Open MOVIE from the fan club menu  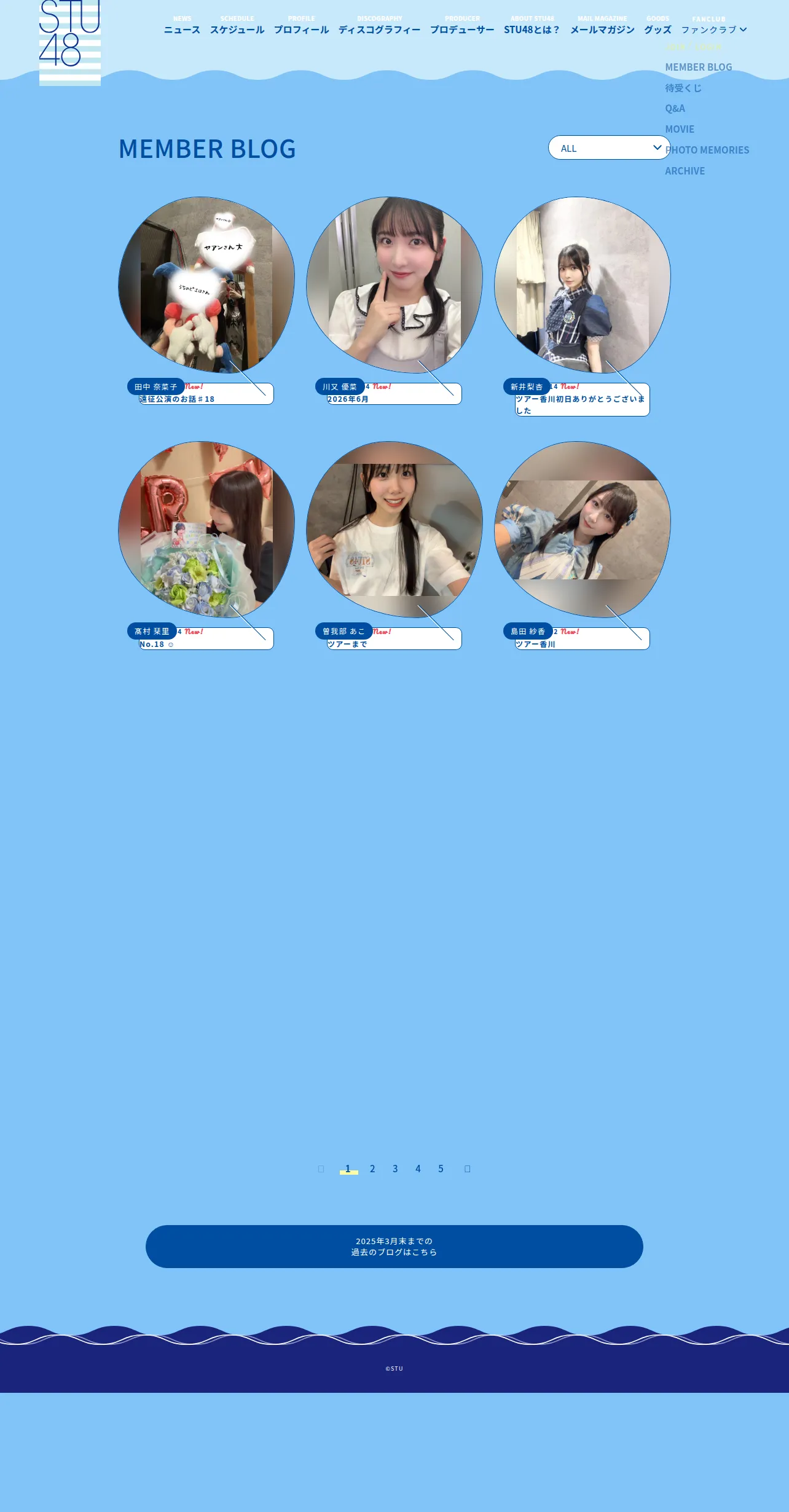680,130
